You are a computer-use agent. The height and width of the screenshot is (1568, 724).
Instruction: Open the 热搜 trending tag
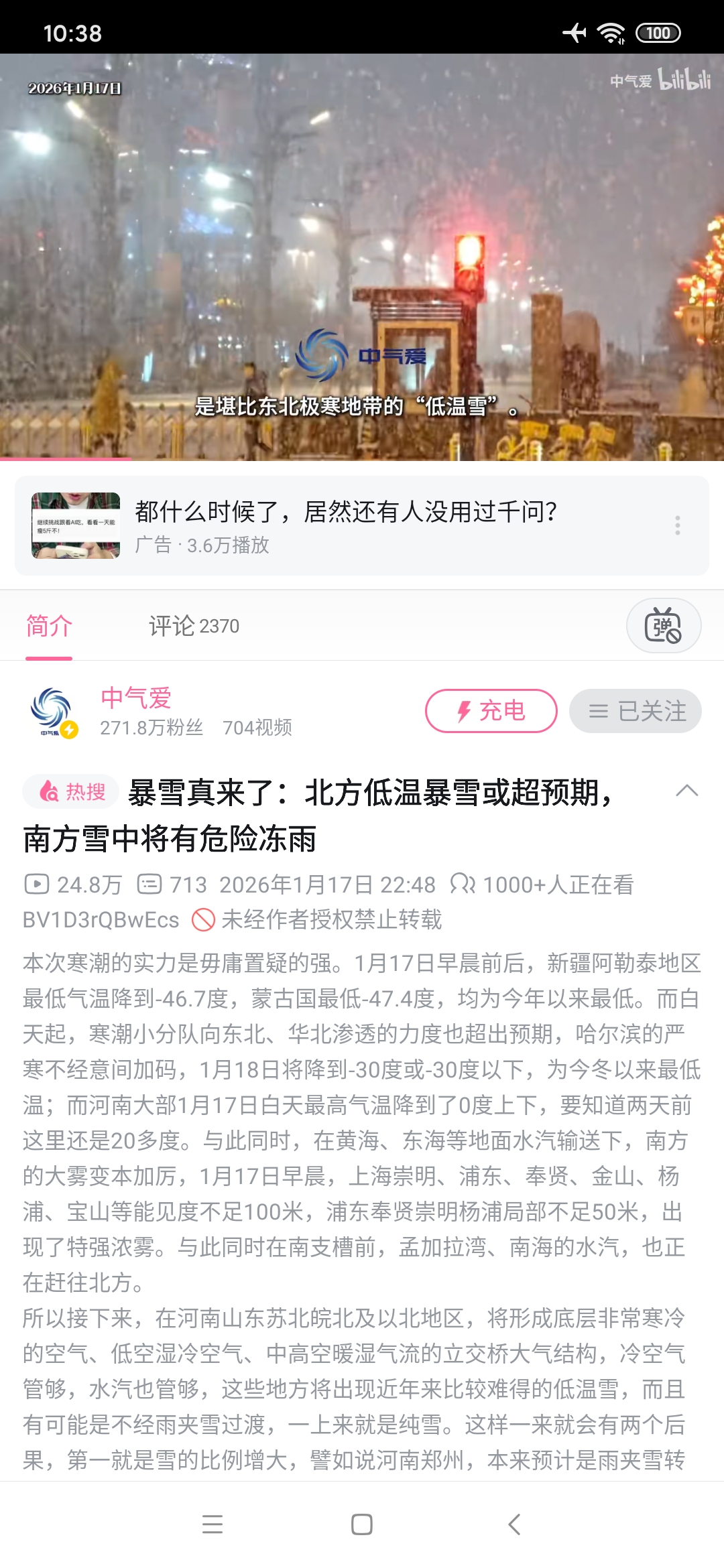pyautogui.click(x=72, y=792)
